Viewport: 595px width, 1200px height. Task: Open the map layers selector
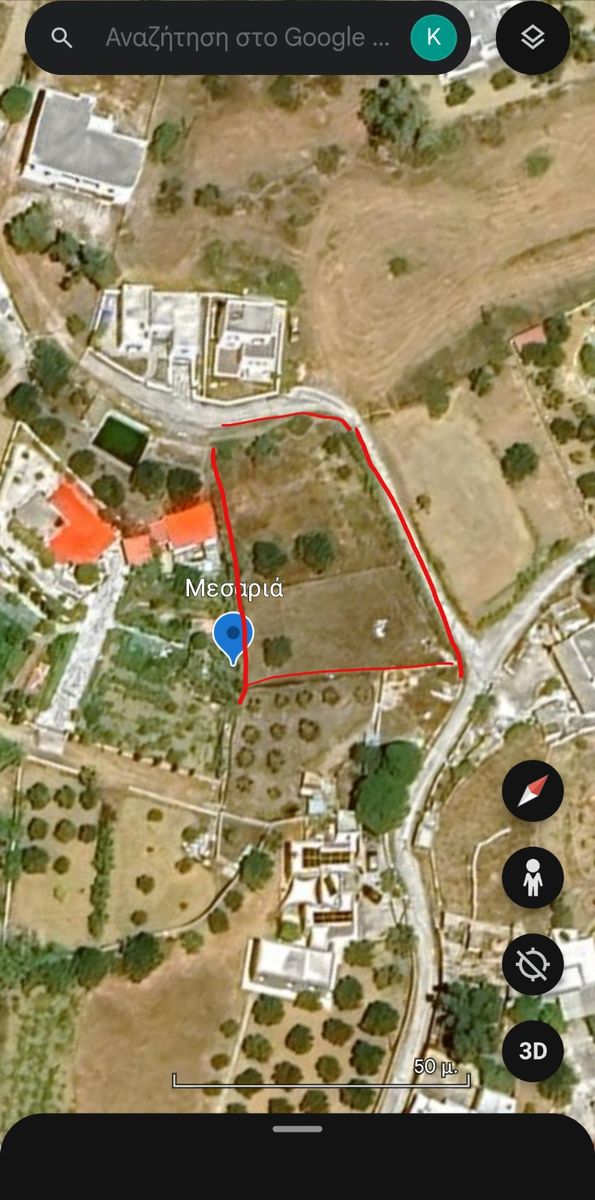[x=533, y=38]
